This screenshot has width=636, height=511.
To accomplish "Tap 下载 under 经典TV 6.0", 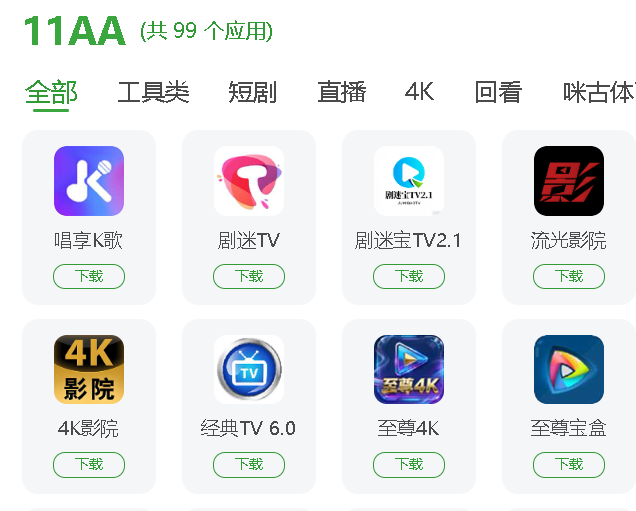I will click(249, 464).
